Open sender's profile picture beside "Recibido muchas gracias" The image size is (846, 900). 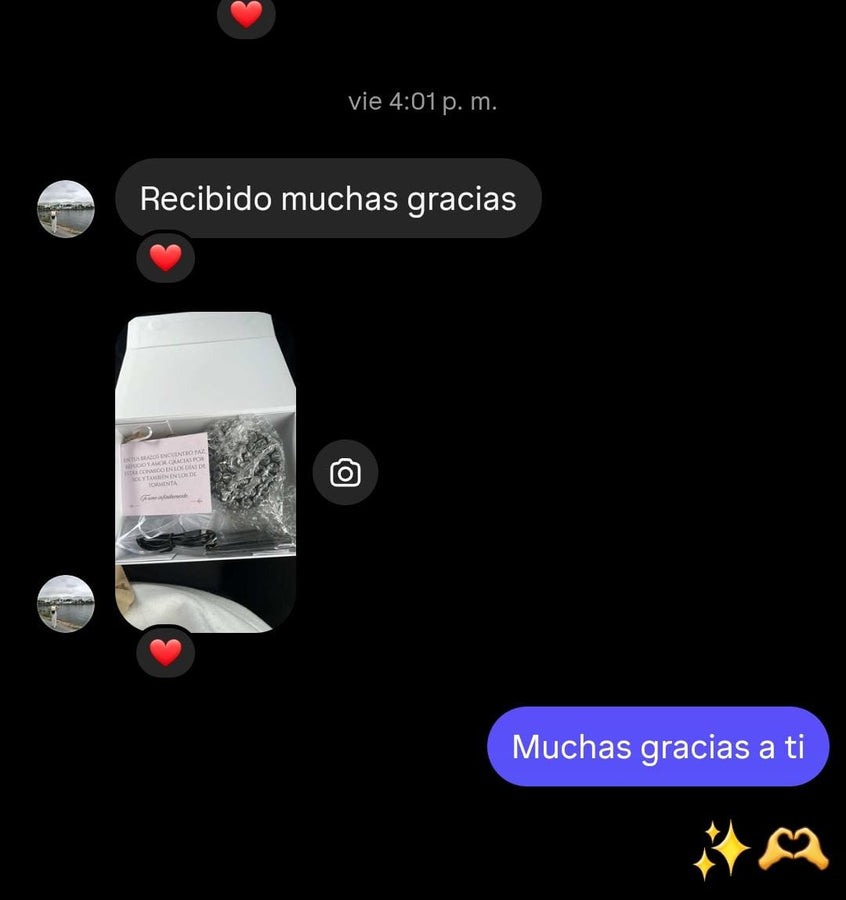point(66,209)
